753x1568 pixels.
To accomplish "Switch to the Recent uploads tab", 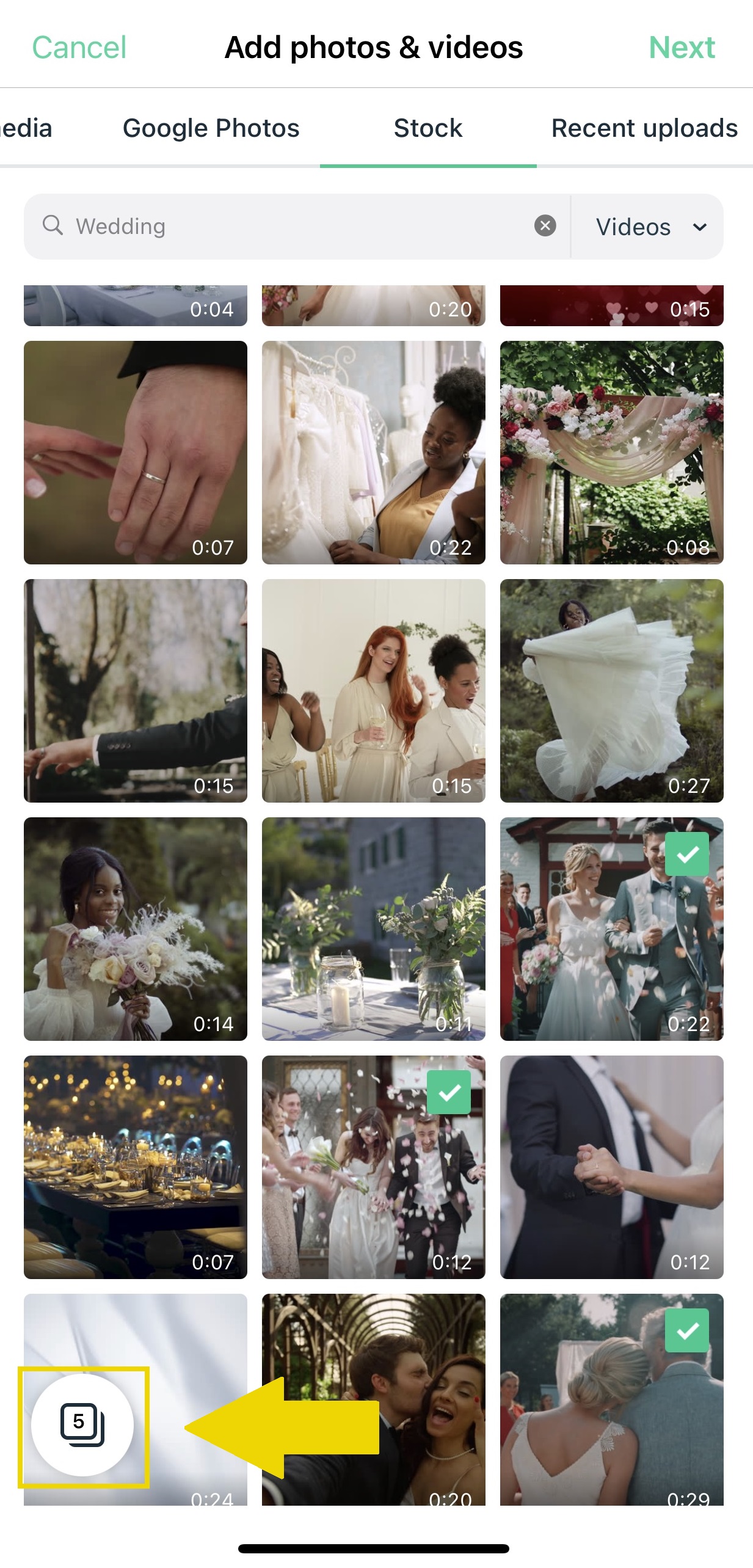I will coord(644,128).
